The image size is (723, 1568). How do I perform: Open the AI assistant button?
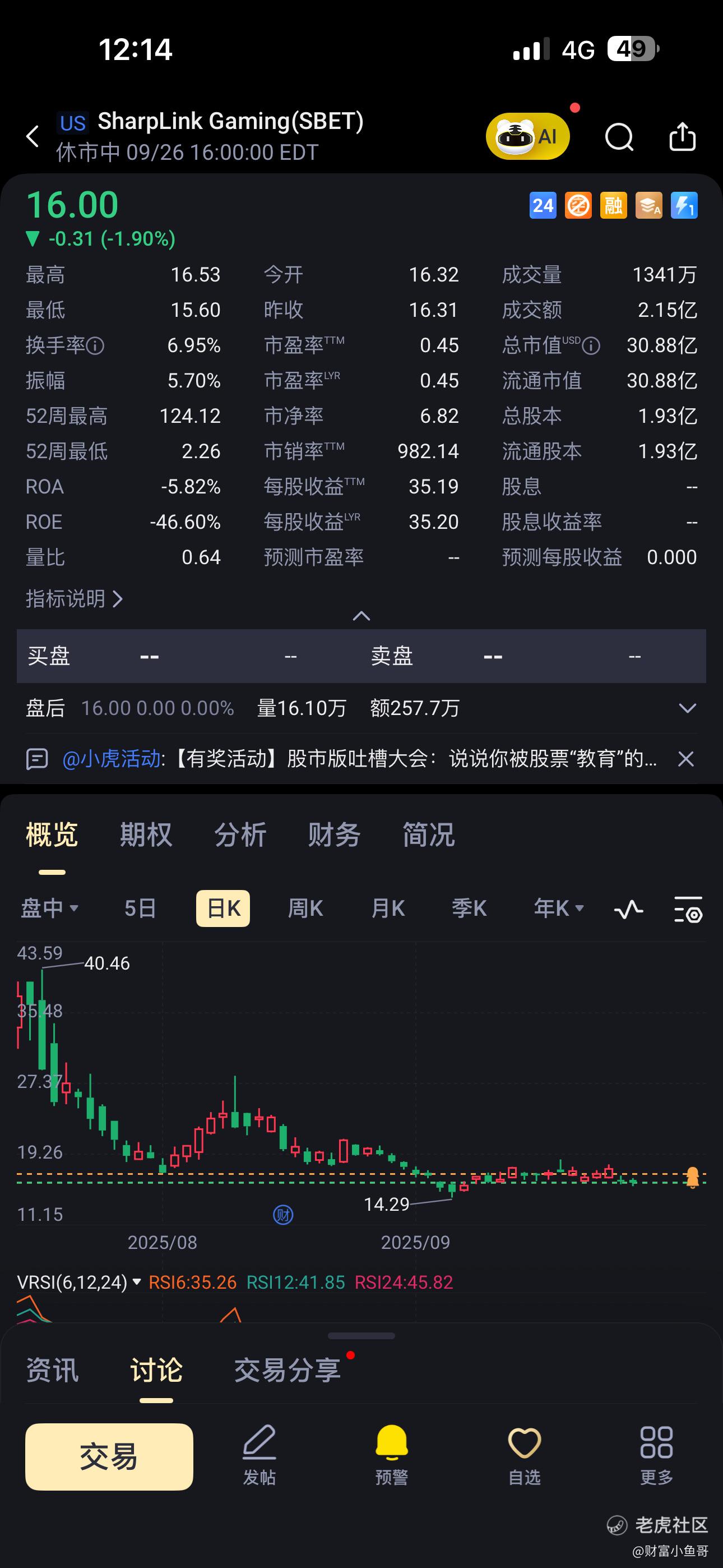[x=527, y=136]
